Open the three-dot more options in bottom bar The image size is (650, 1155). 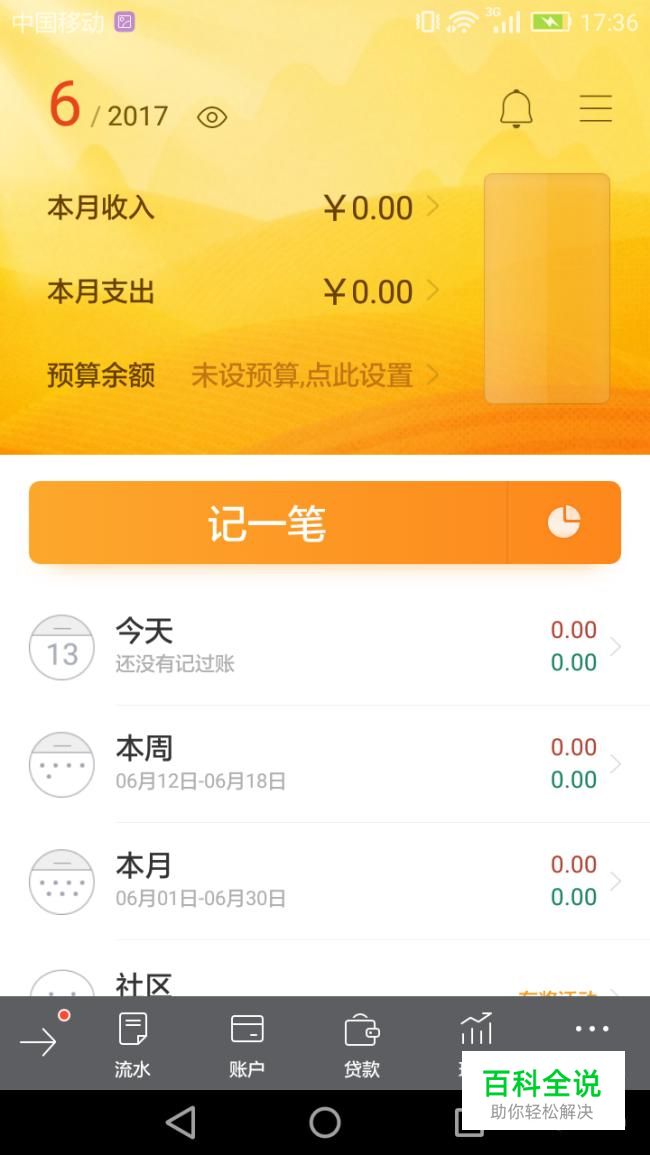591,1029
